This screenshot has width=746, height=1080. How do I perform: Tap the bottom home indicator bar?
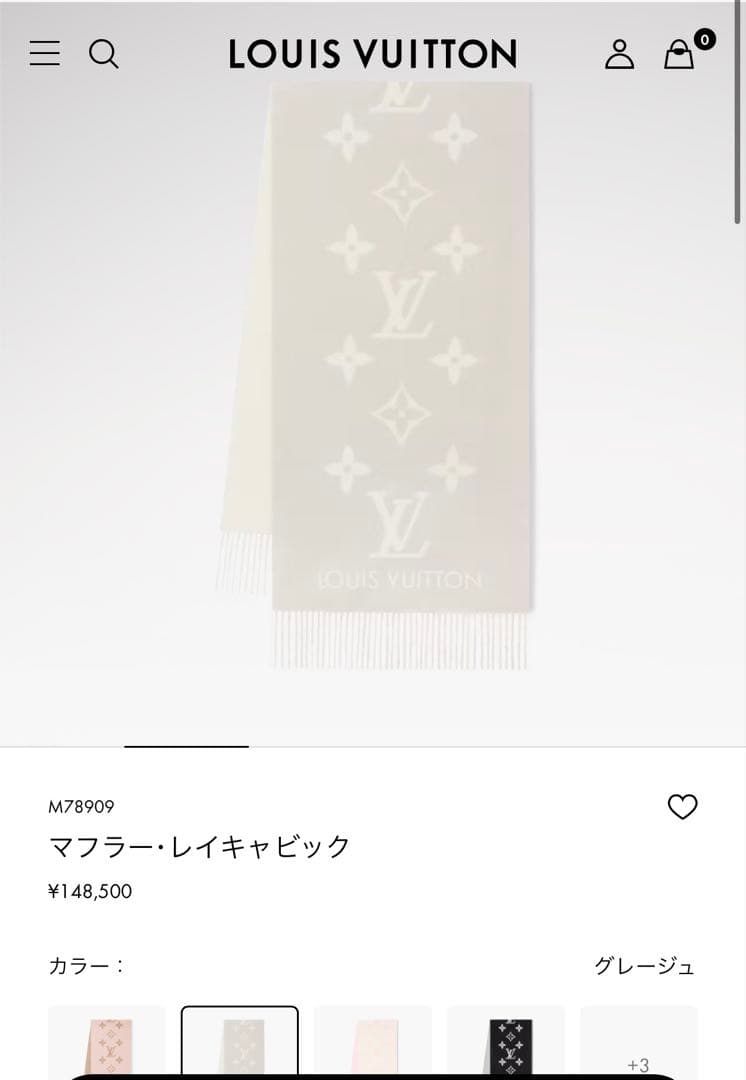point(373,1076)
